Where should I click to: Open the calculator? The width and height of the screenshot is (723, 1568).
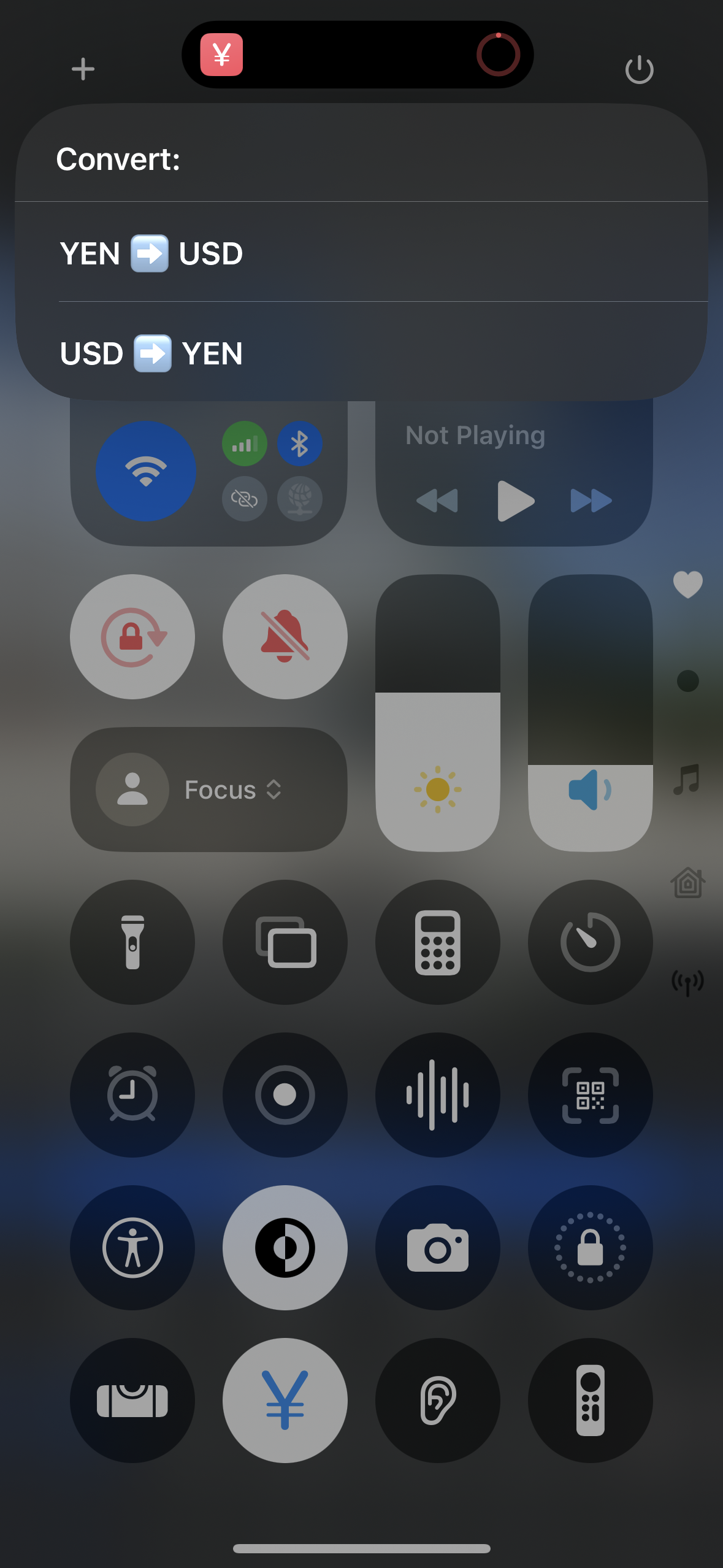click(438, 942)
